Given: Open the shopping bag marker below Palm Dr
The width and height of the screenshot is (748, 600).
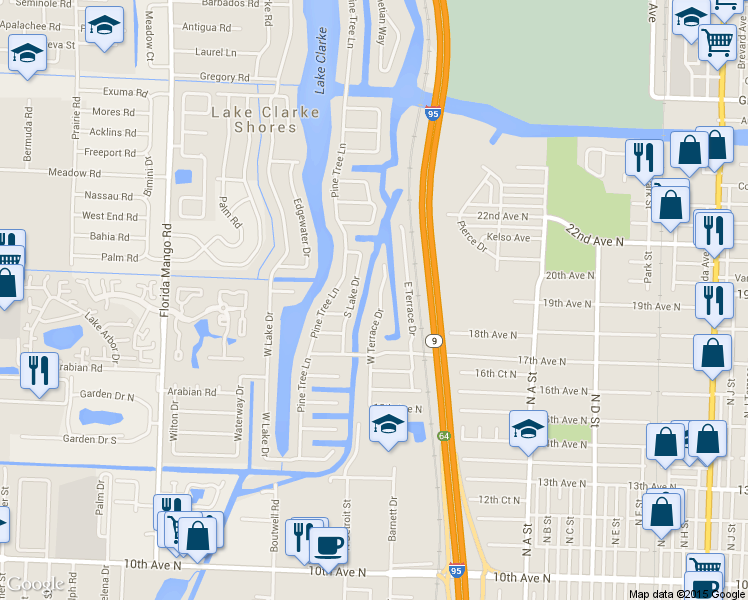Looking at the screenshot, I should coord(197,538).
